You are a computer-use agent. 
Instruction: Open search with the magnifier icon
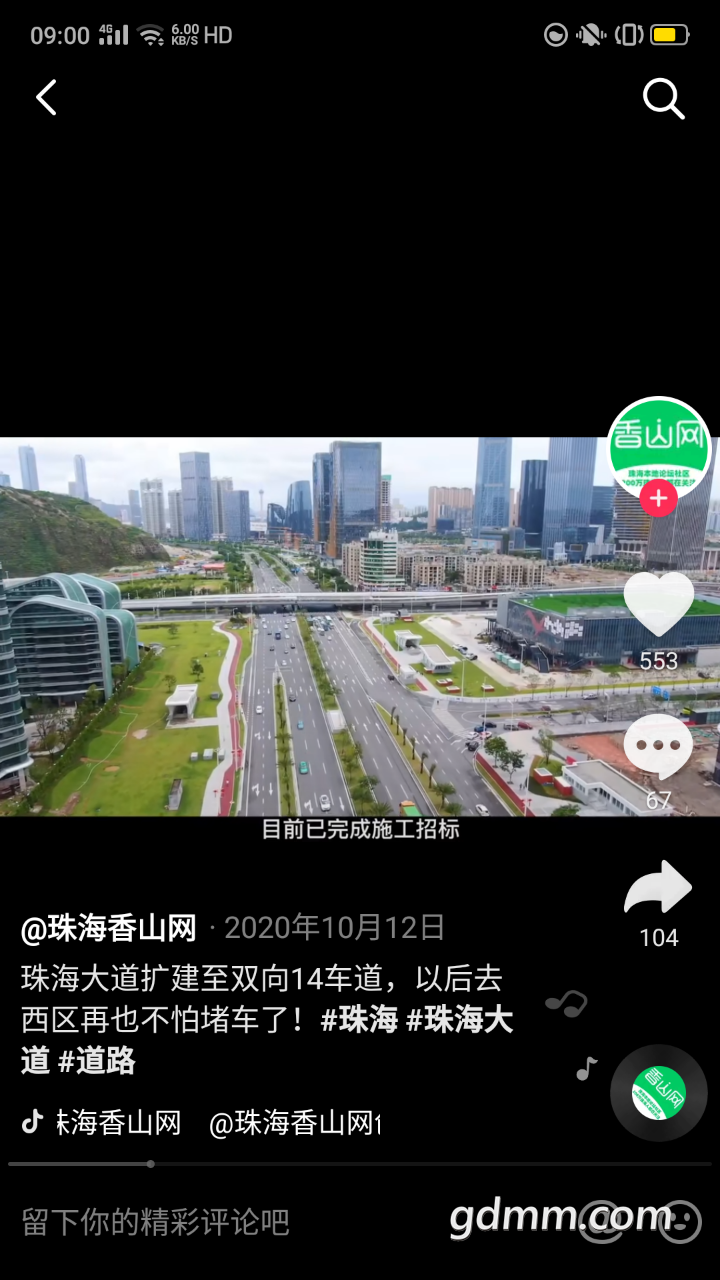point(662,98)
